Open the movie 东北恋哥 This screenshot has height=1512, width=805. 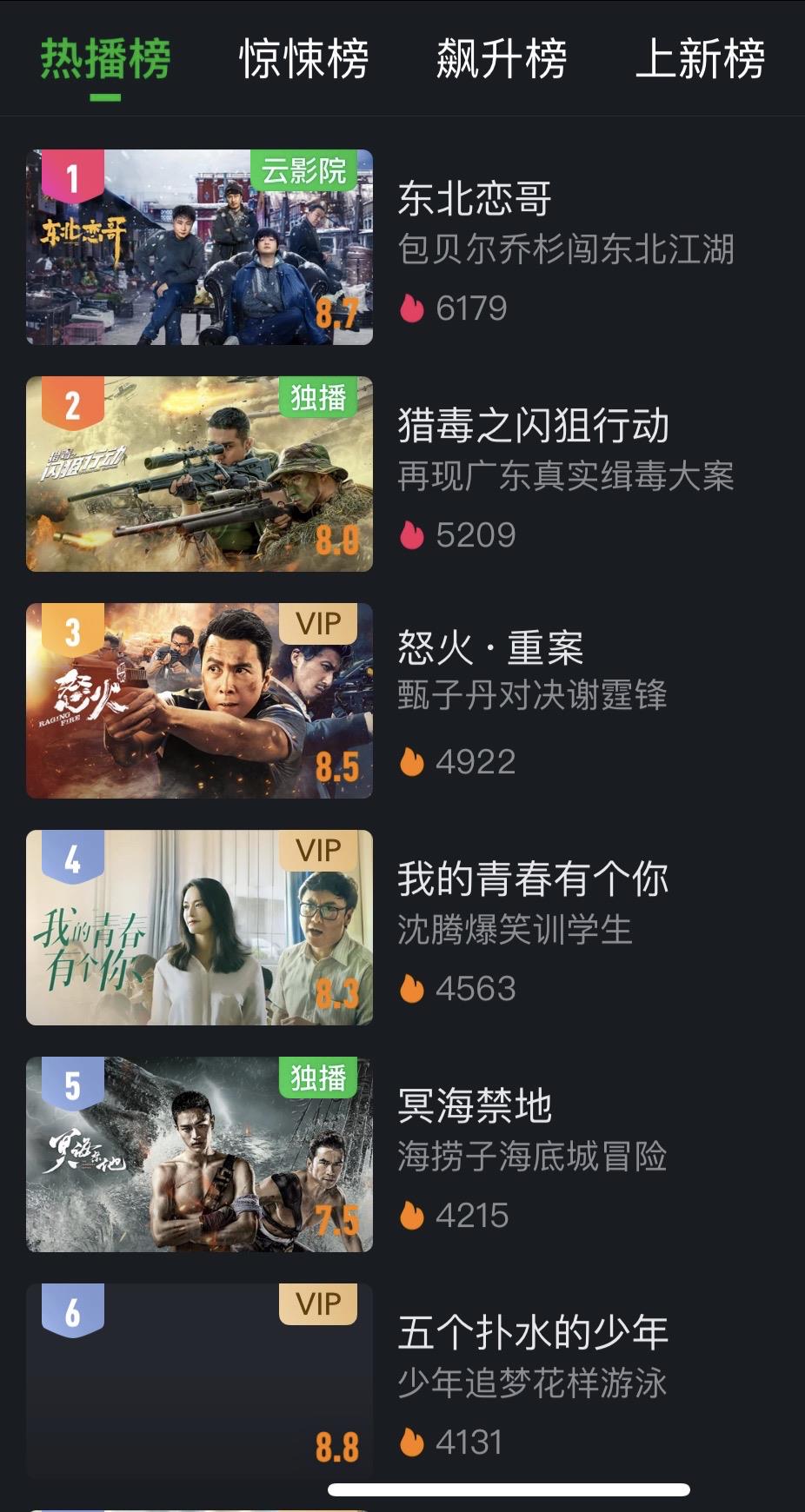pos(475,199)
